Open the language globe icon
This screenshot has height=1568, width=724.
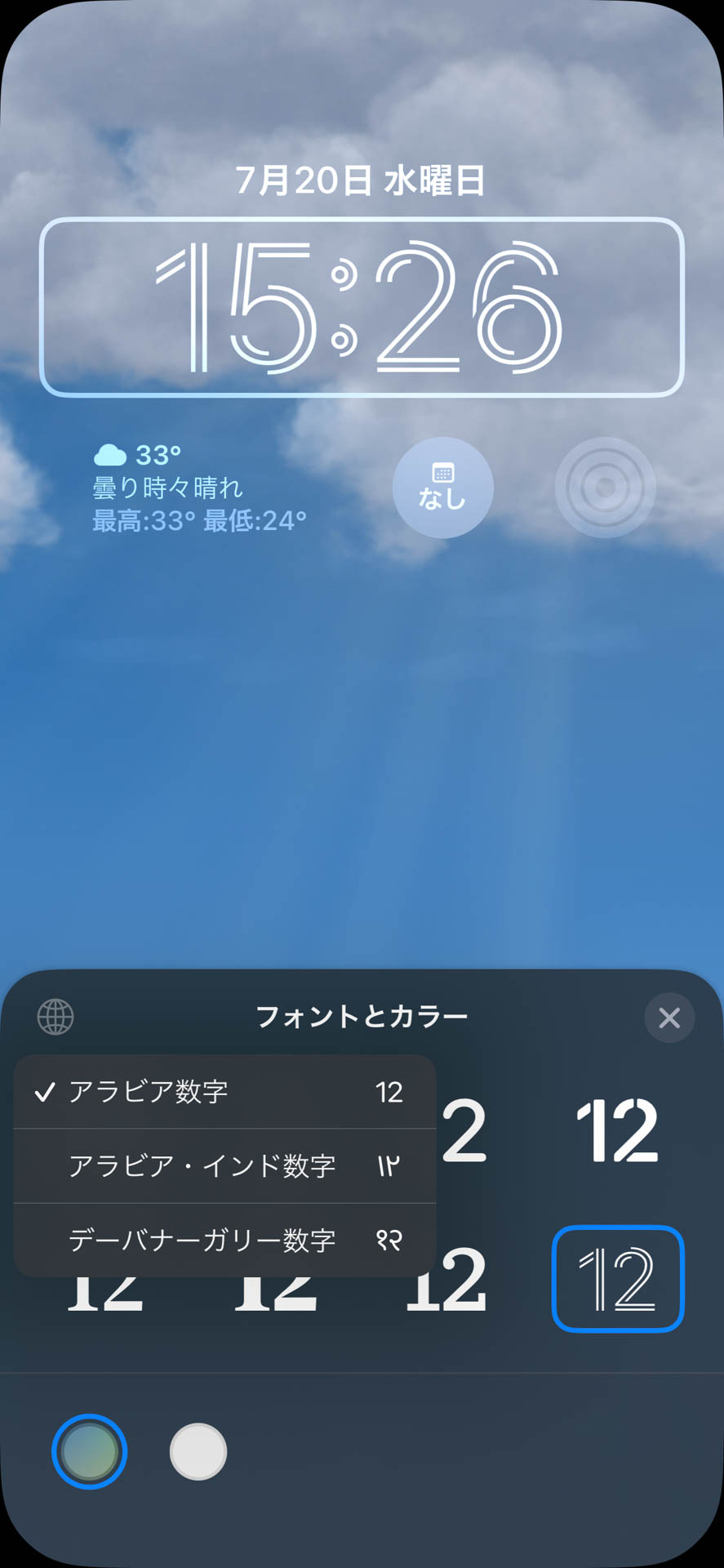[54, 1017]
